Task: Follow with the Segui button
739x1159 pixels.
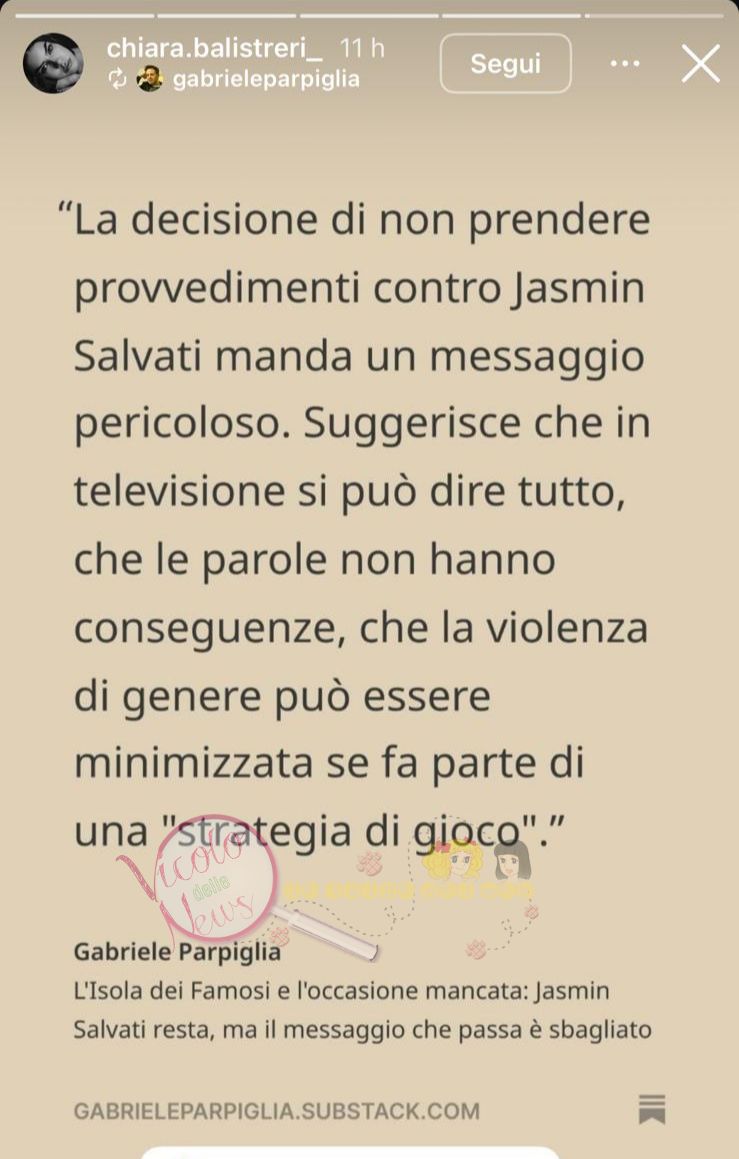Action: [x=505, y=64]
